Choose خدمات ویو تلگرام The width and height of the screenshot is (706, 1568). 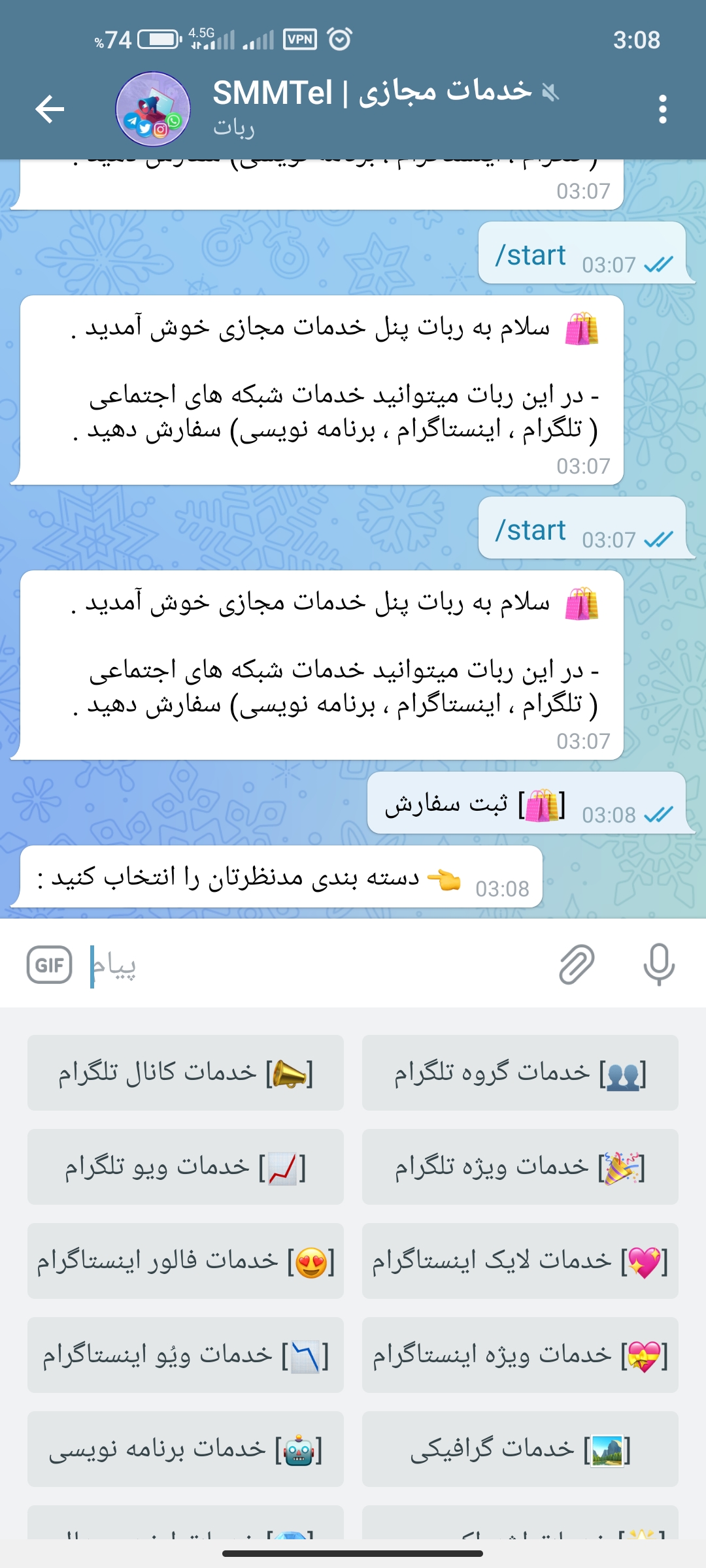(x=186, y=1167)
